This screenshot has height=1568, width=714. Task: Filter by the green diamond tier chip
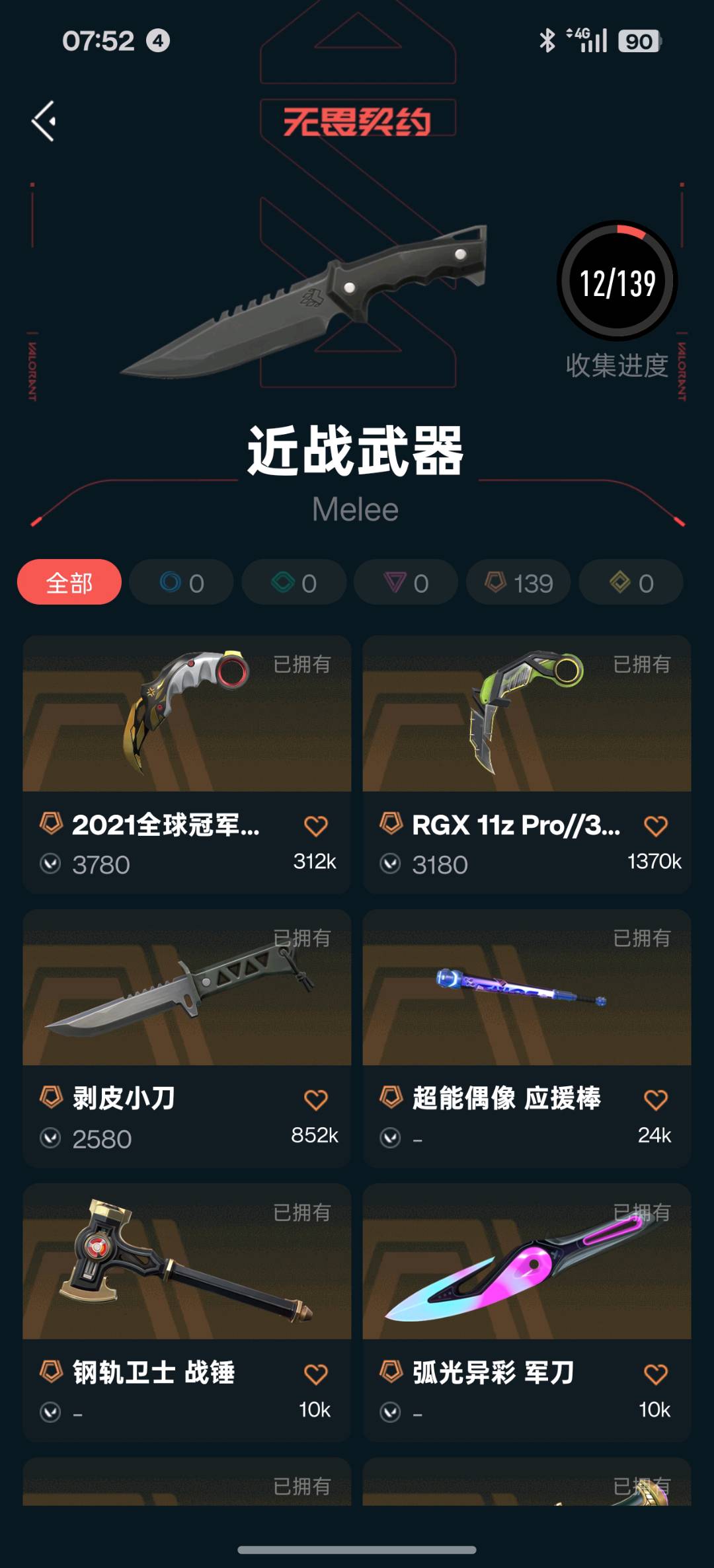[x=294, y=582]
